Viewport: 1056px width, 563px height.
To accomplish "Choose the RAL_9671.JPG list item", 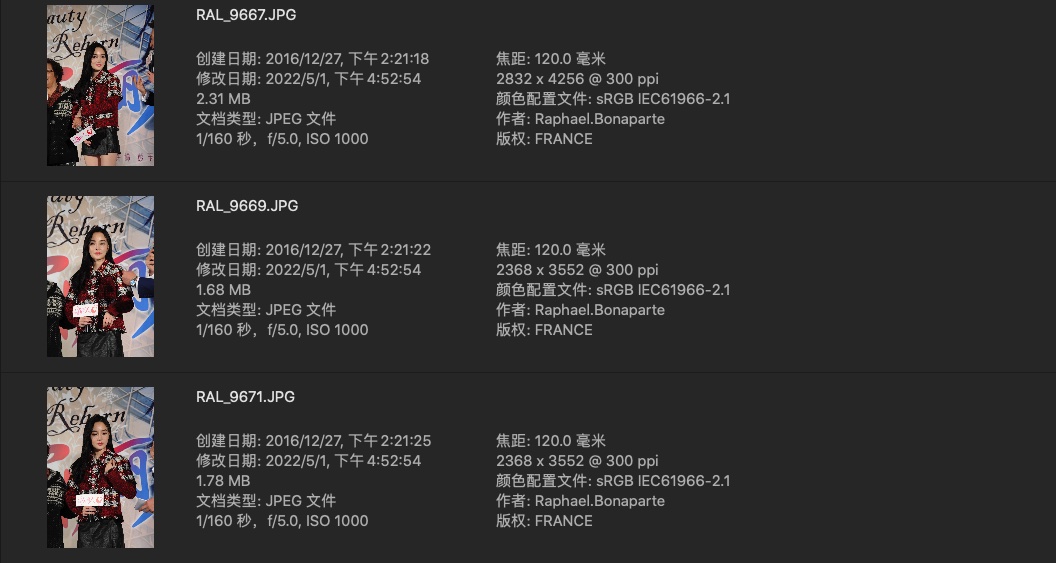I will tap(246, 397).
